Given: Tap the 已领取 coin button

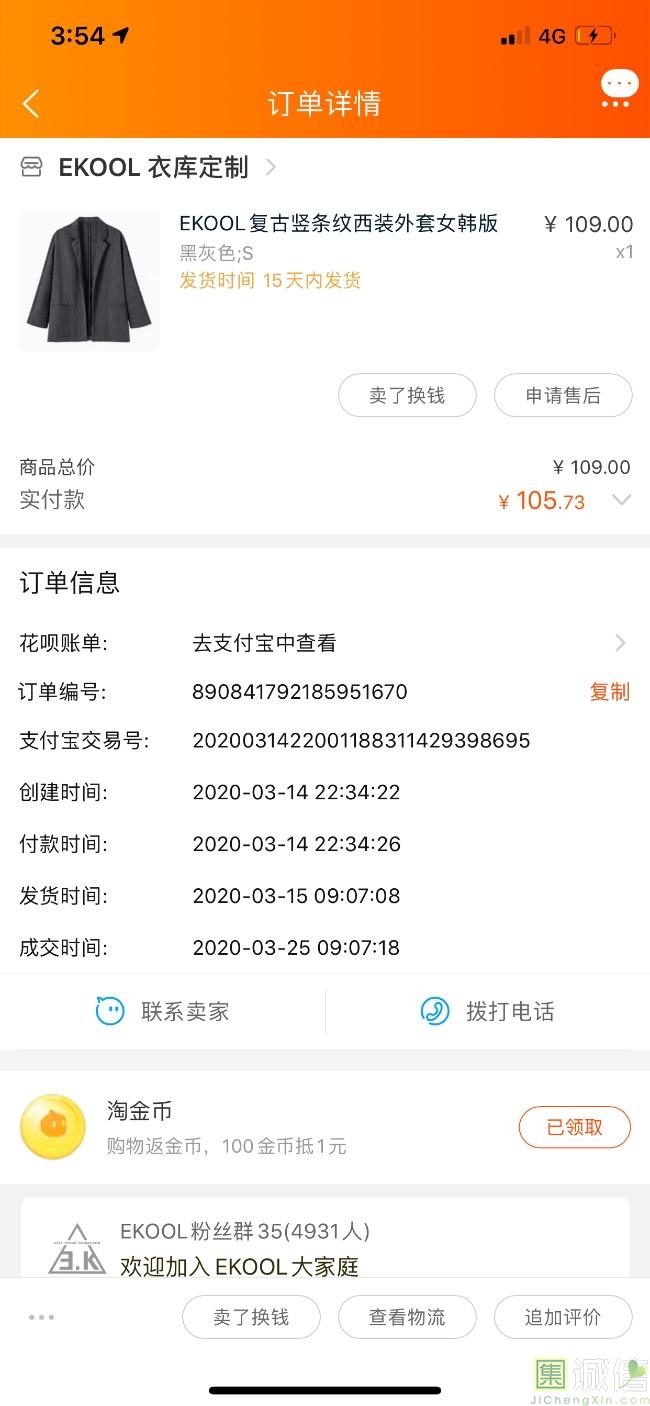Looking at the screenshot, I should (574, 1127).
